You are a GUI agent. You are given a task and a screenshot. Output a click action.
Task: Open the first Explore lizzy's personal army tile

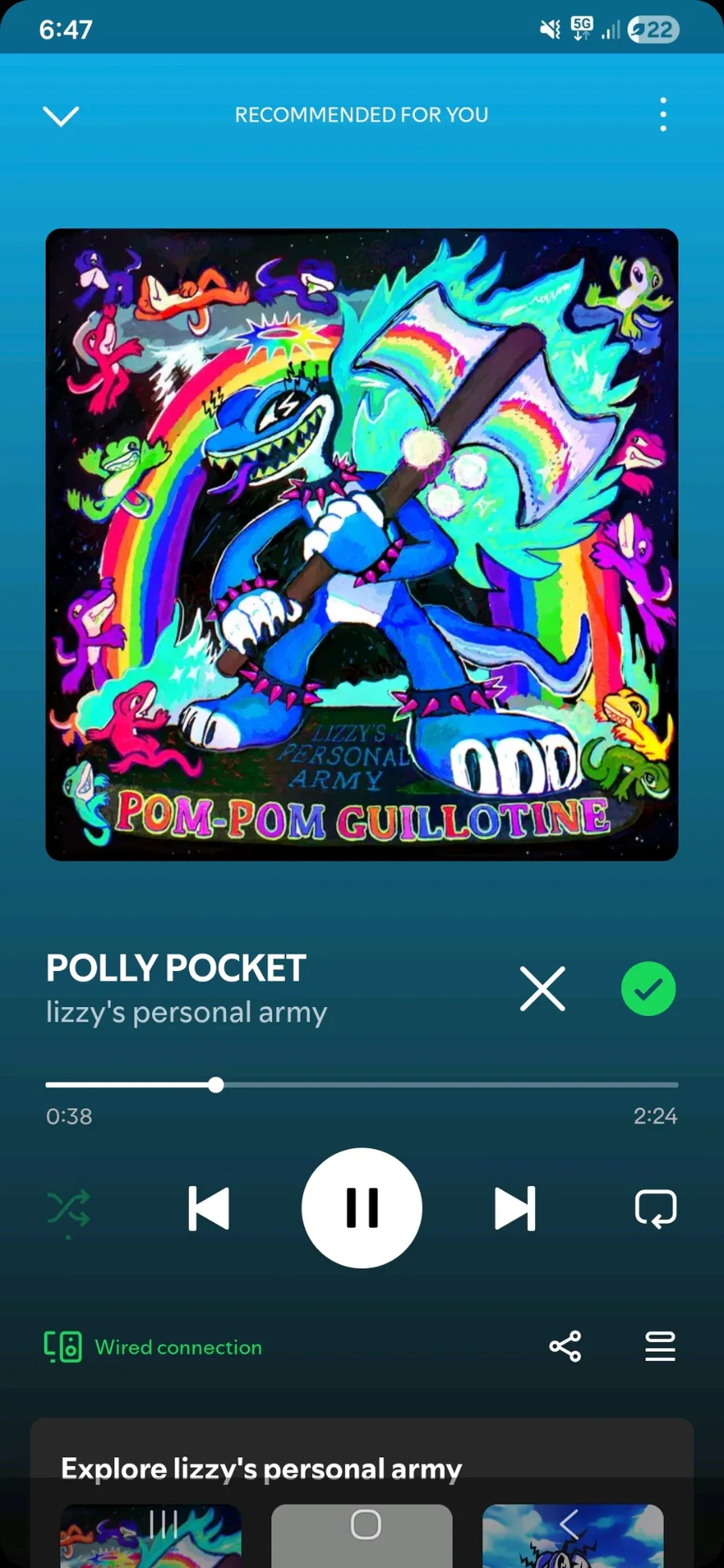point(151,1536)
